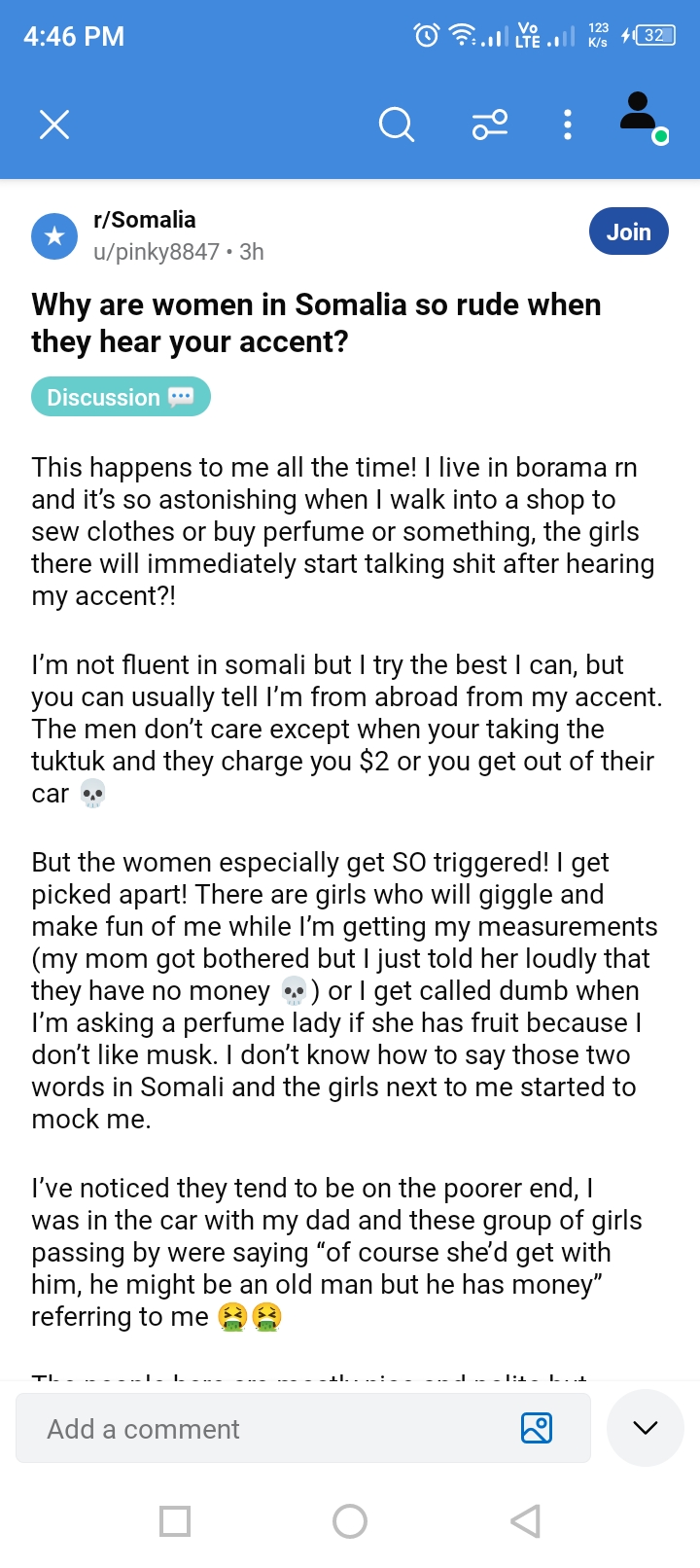Tap the down chevron next to comment box
Screen dimensions: 700x1568
coord(646,1428)
